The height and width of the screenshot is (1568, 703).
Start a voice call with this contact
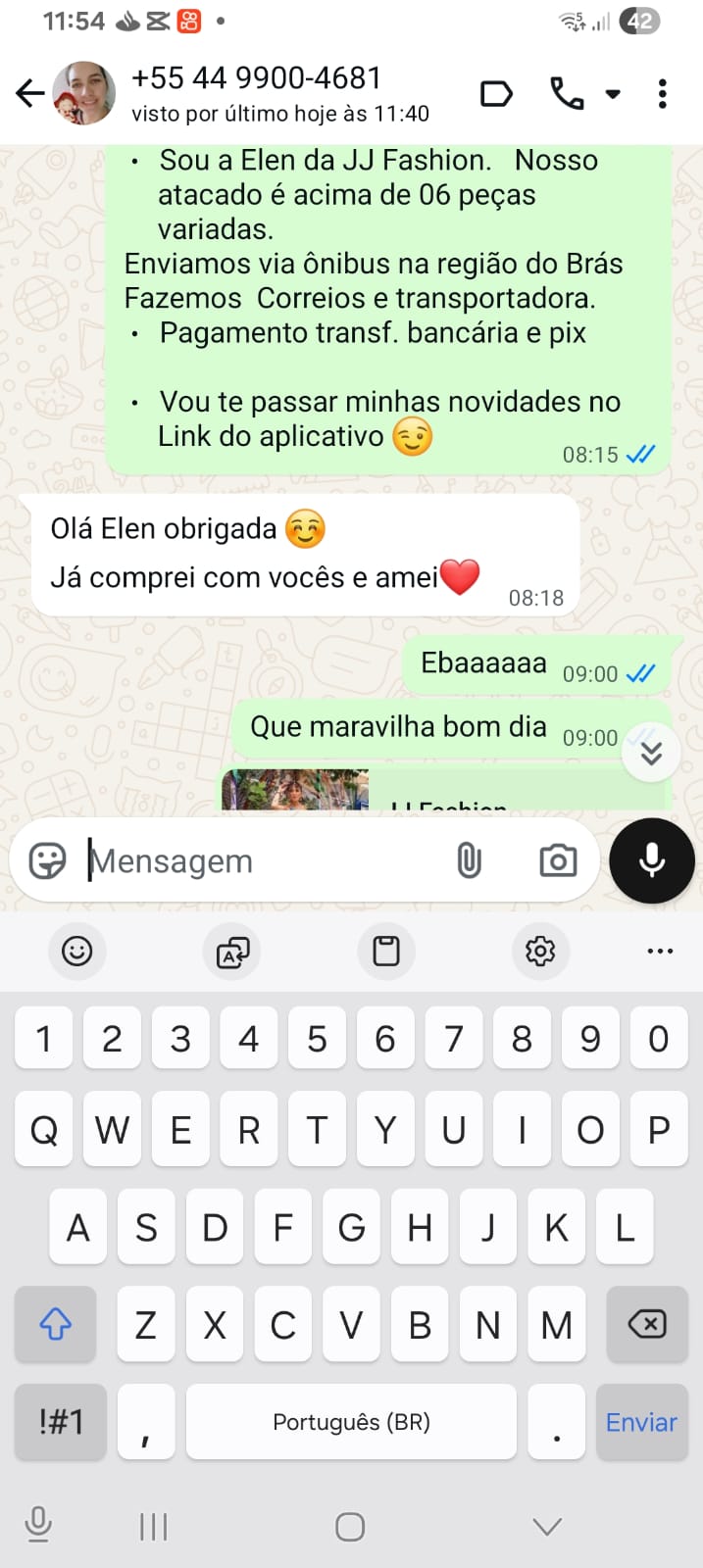click(567, 94)
